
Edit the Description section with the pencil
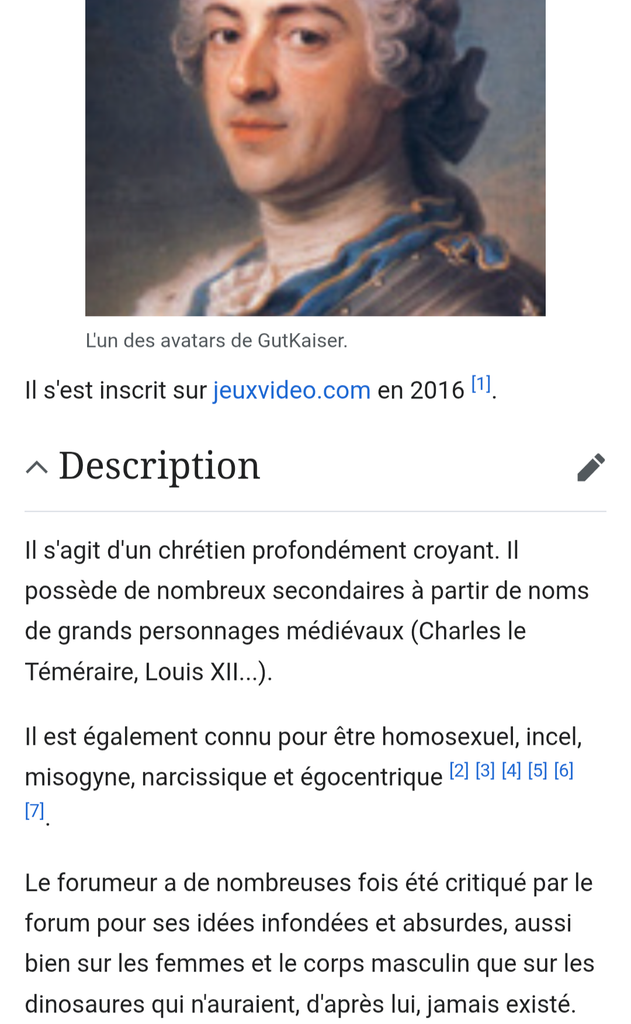pyautogui.click(x=590, y=467)
